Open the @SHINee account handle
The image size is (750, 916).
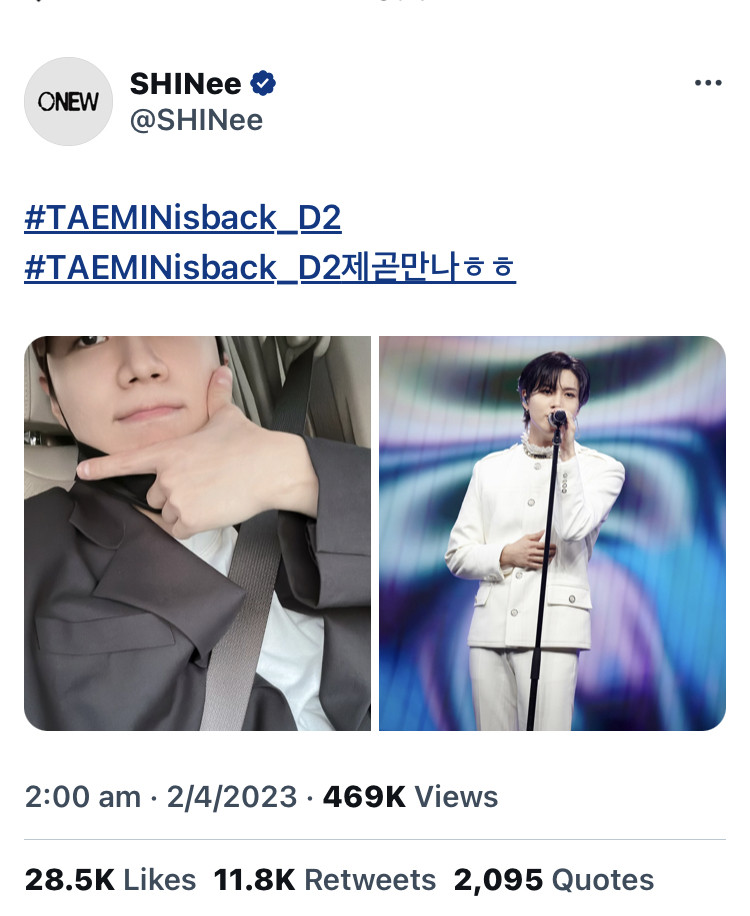(x=196, y=121)
